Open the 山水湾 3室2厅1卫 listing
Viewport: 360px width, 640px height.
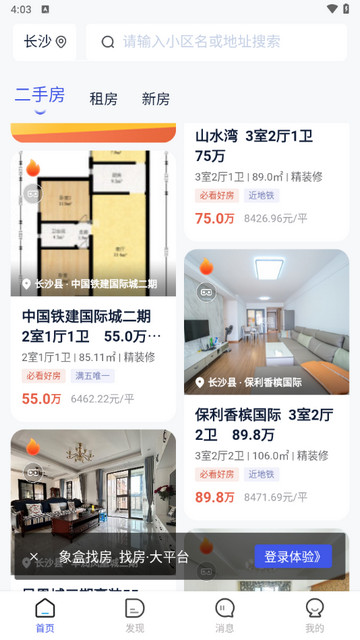point(267,182)
